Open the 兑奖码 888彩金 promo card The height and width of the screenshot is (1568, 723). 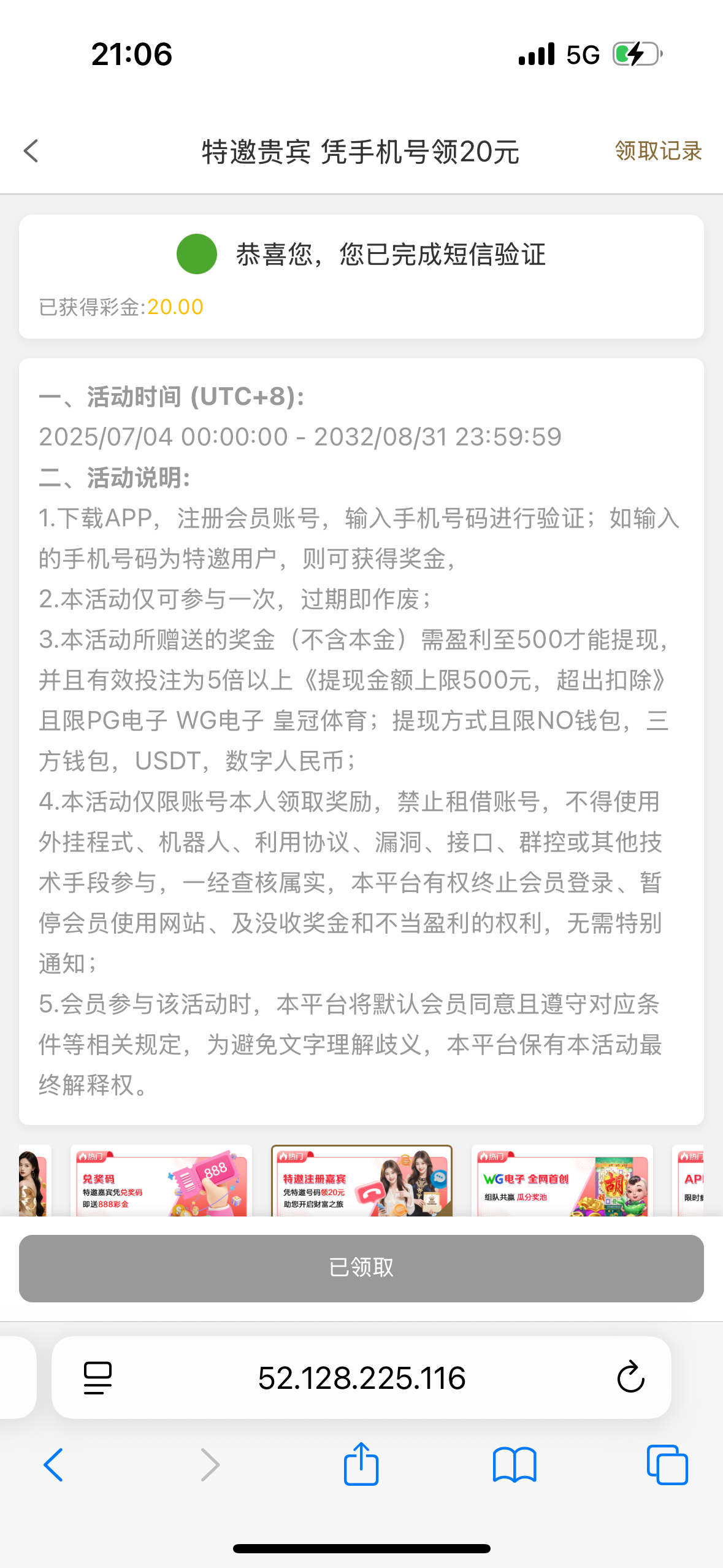[161, 1181]
